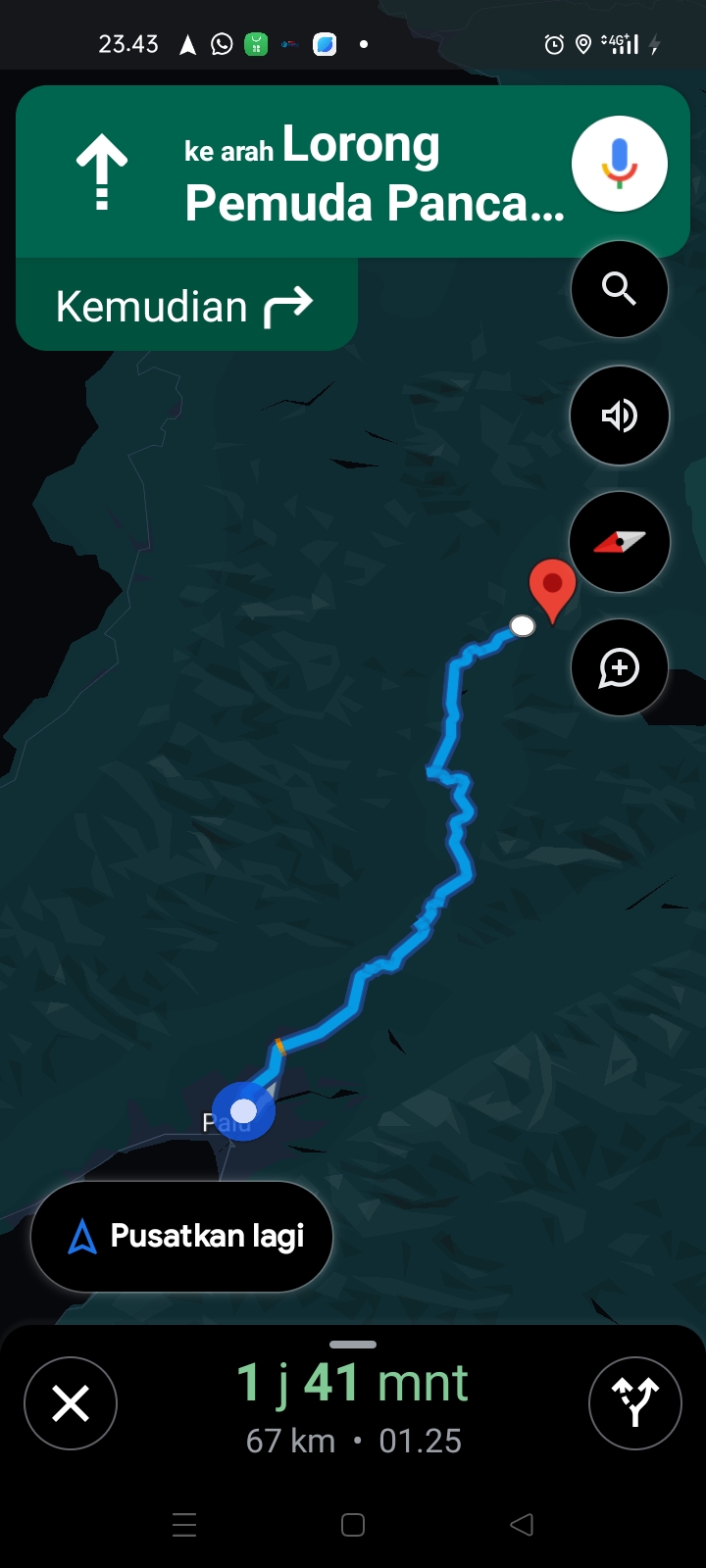The height and width of the screenshot is (1568, 706).
Task: Show alternate routes
Action: coord(635,1403)
